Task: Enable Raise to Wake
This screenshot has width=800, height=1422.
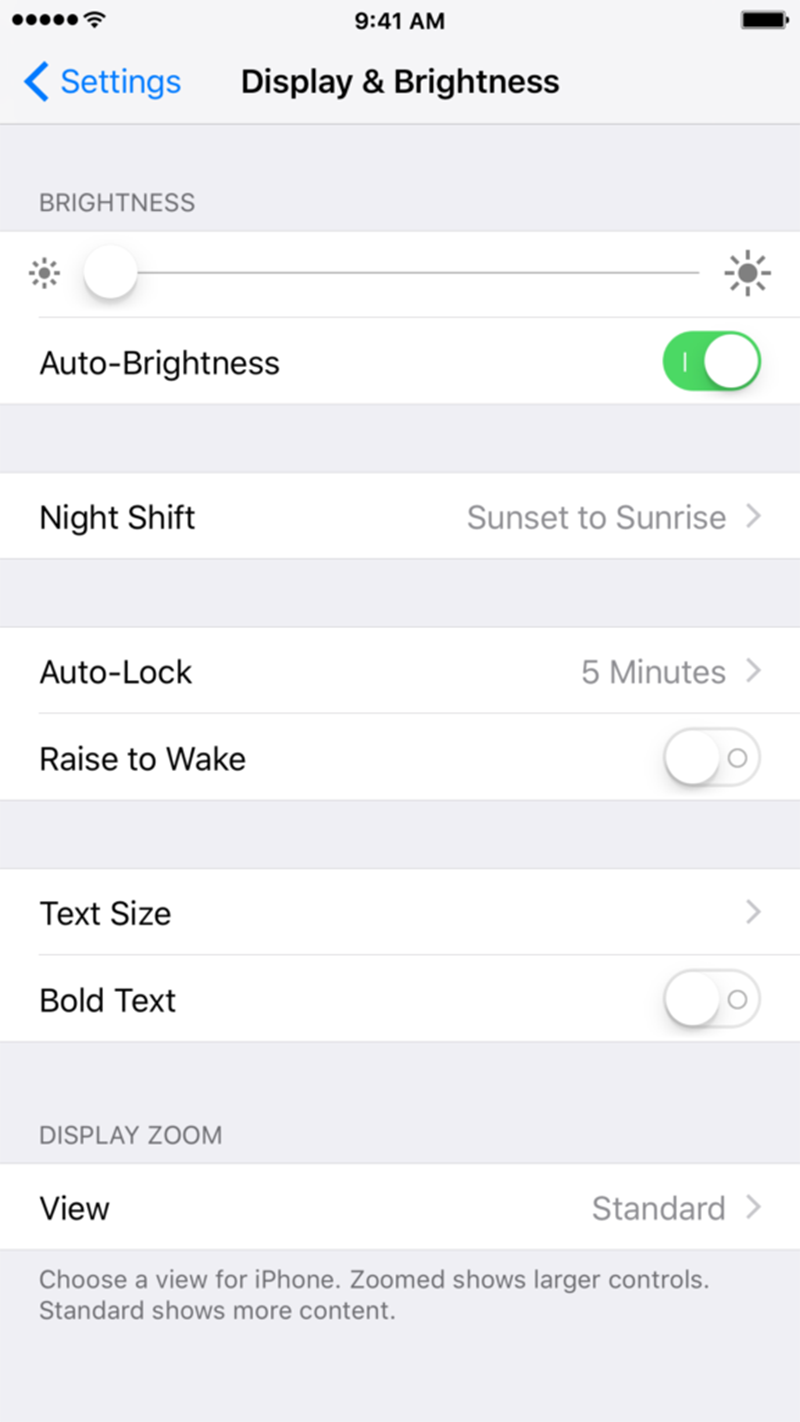Action: click(711, 758)
